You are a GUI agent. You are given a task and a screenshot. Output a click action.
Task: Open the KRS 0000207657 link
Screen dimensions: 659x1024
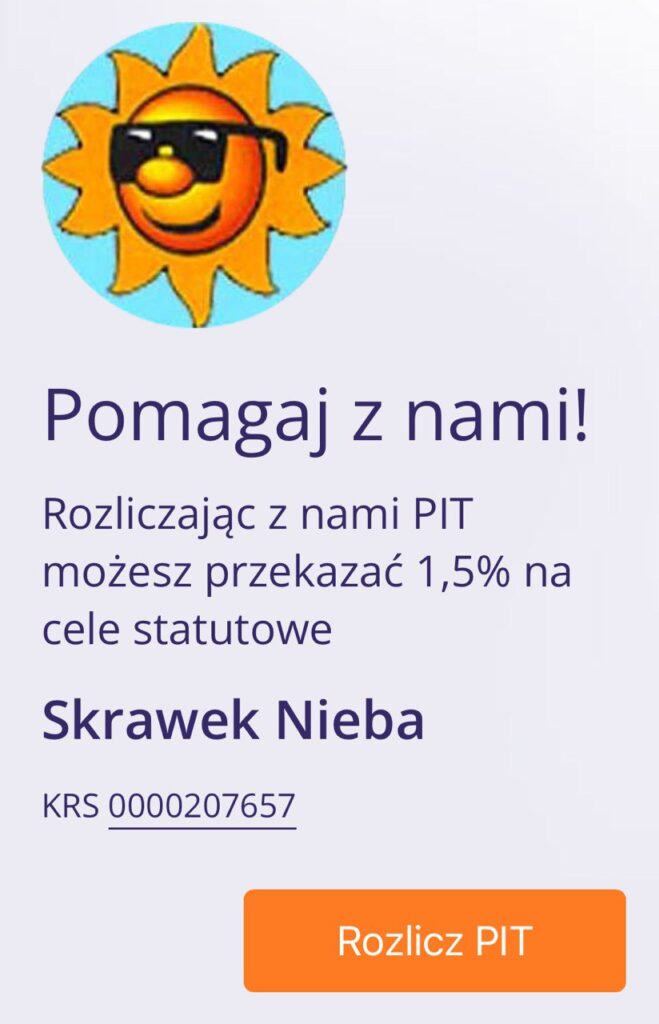202,806
